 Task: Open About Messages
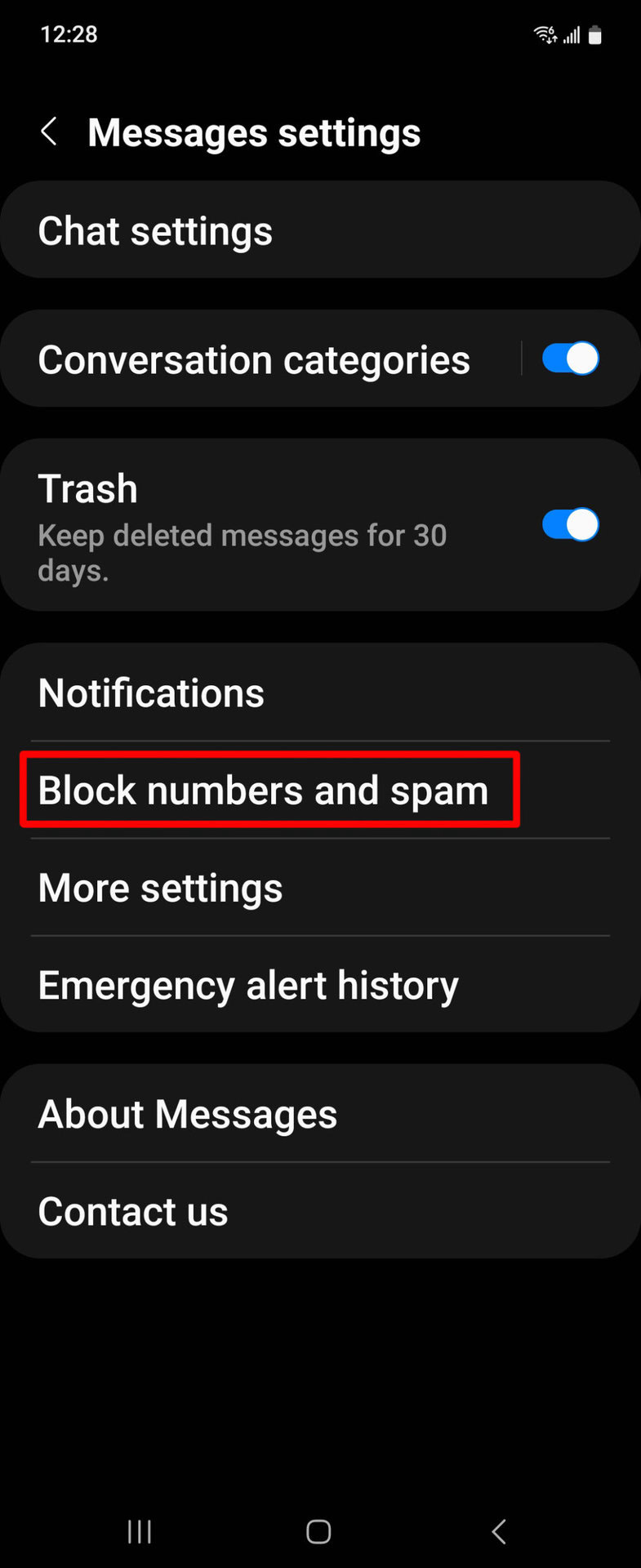[x=318, y=1114]
